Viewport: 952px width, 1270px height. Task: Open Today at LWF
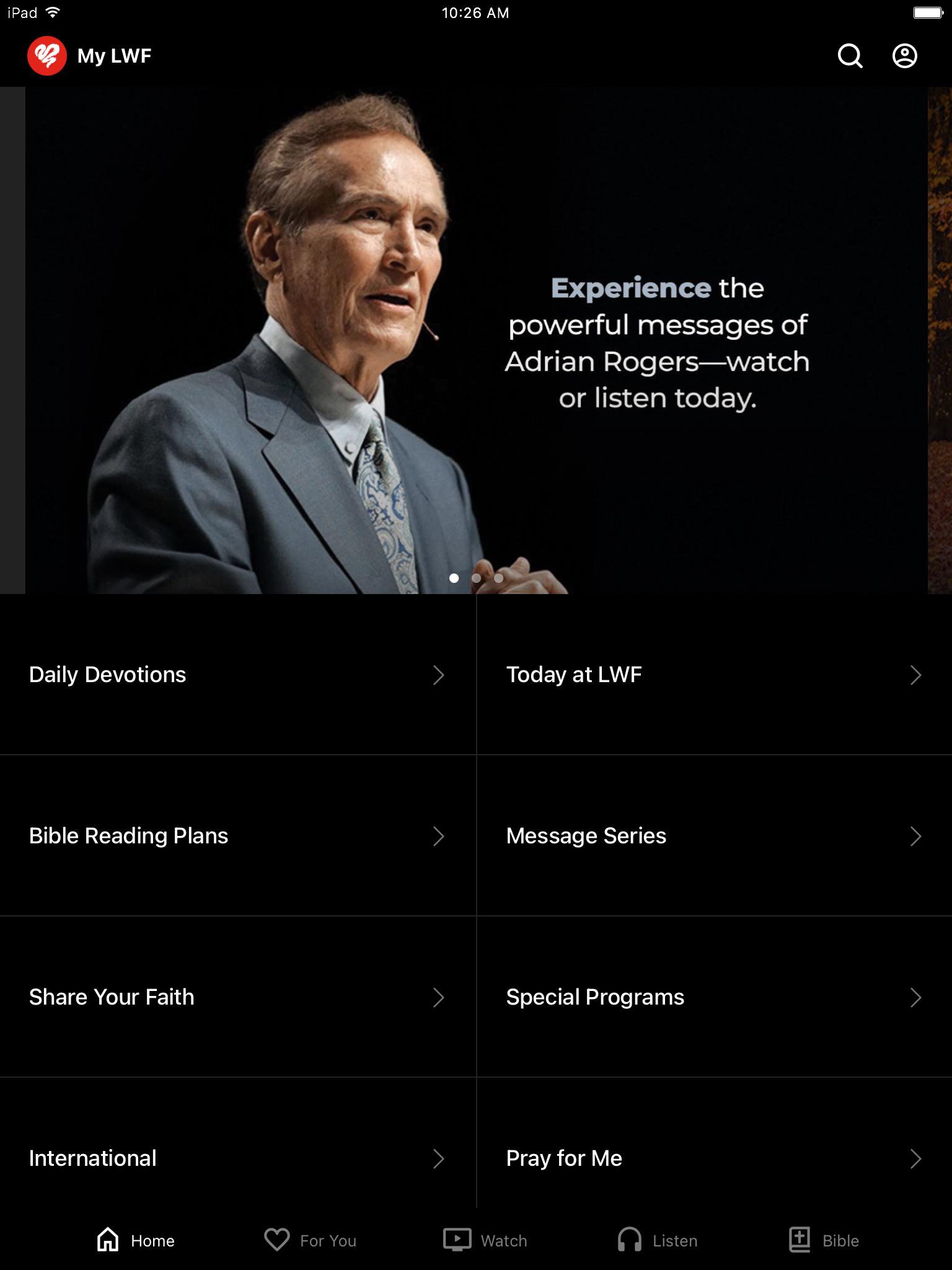click(714, 675)
